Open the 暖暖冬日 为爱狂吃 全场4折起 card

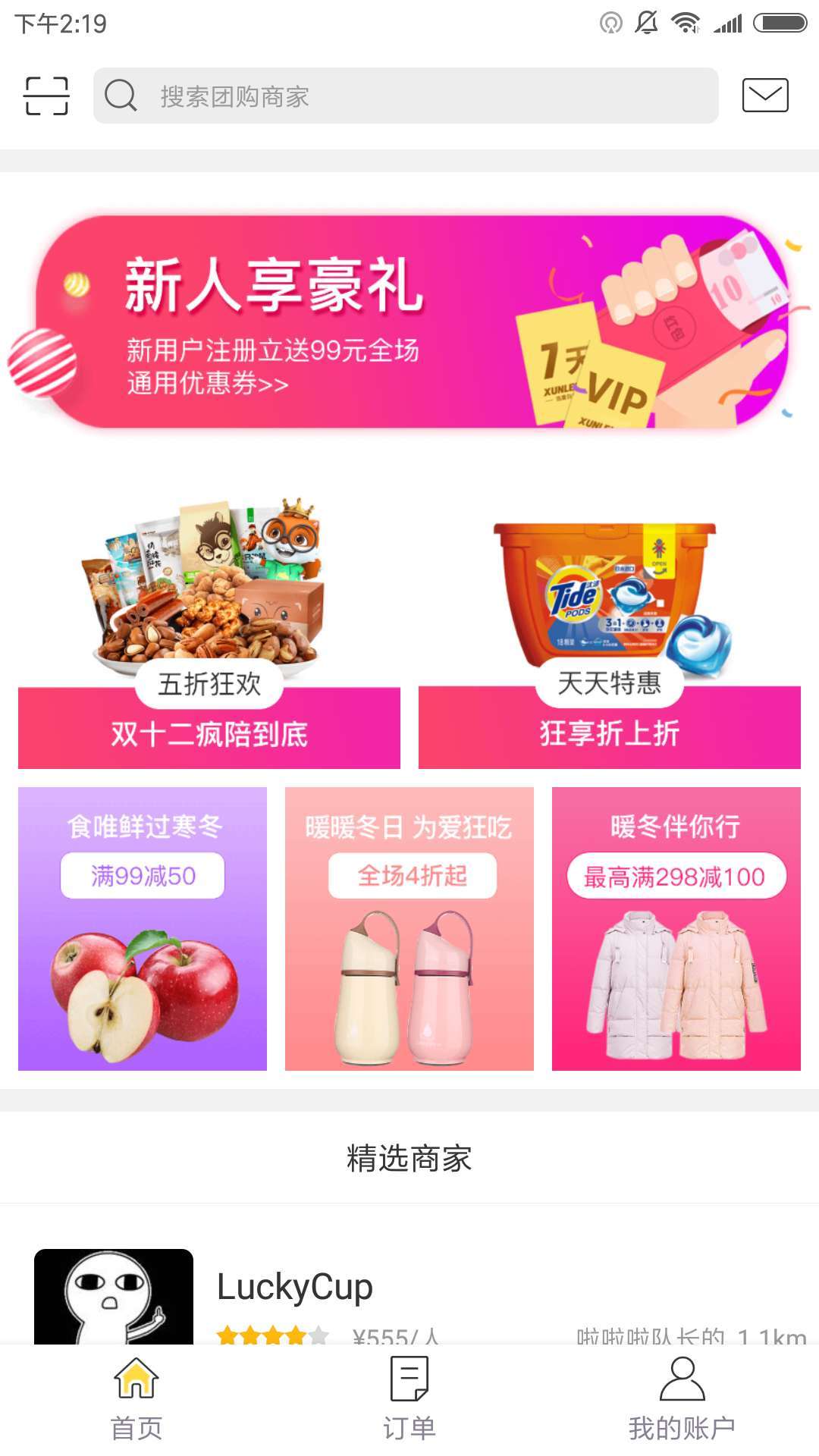pos(409,929)
